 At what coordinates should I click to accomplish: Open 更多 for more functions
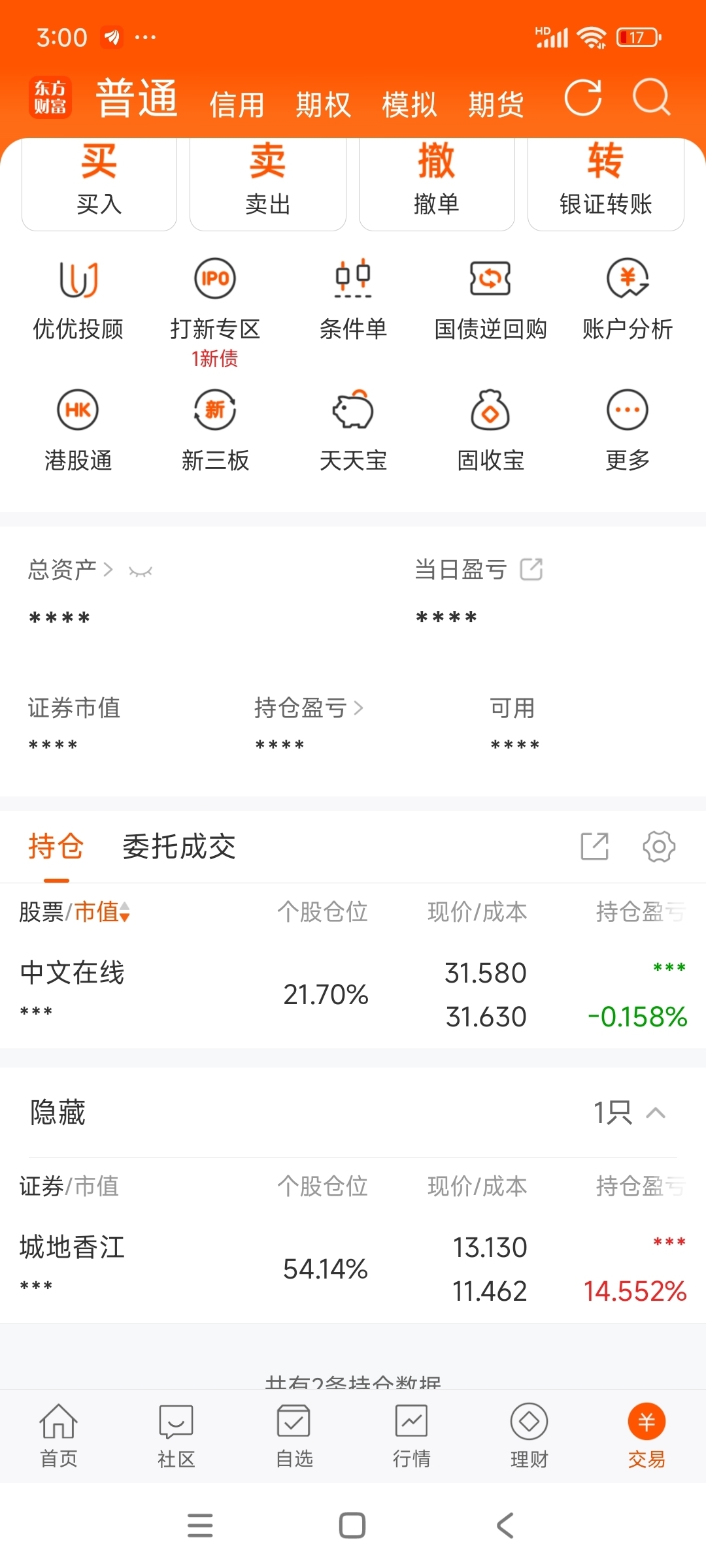click(x=628, y=431)
